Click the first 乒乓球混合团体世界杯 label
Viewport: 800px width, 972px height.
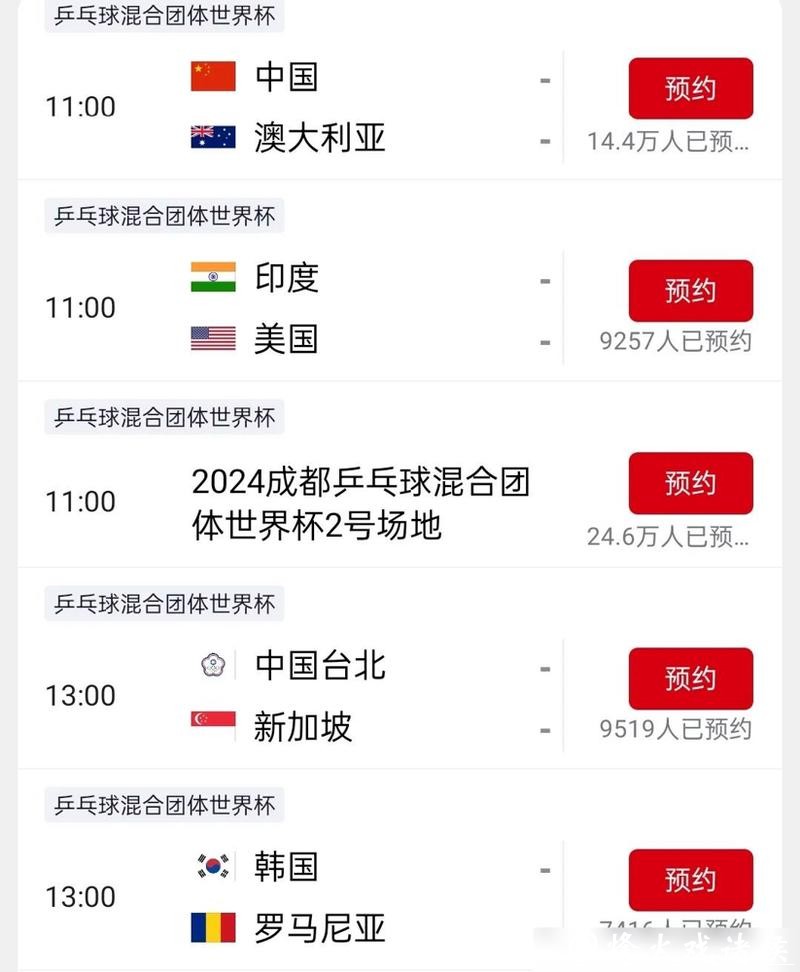pyautogui.click(x=163, y=17)
